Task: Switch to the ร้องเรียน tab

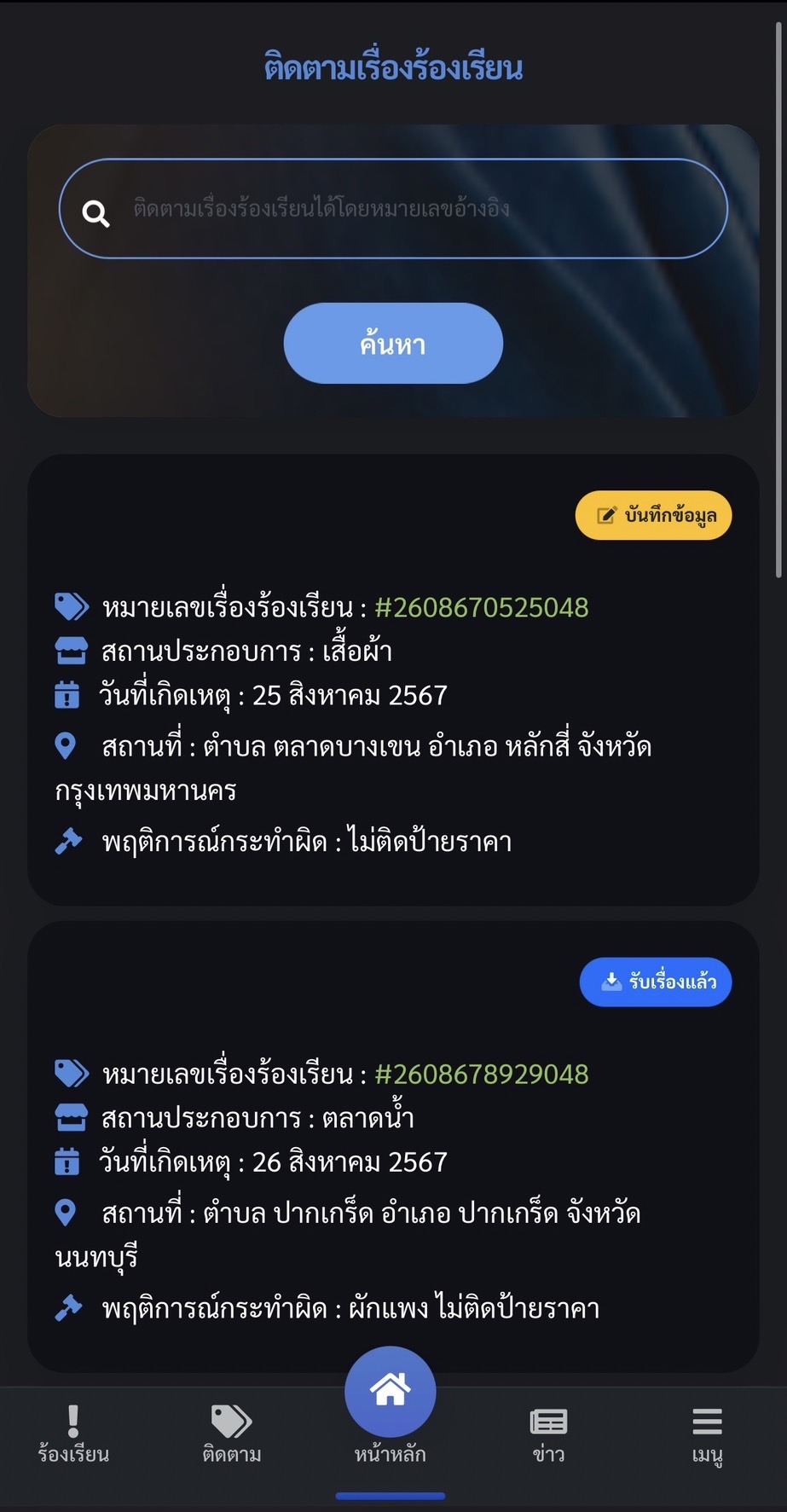Action: coord(73,1434)
